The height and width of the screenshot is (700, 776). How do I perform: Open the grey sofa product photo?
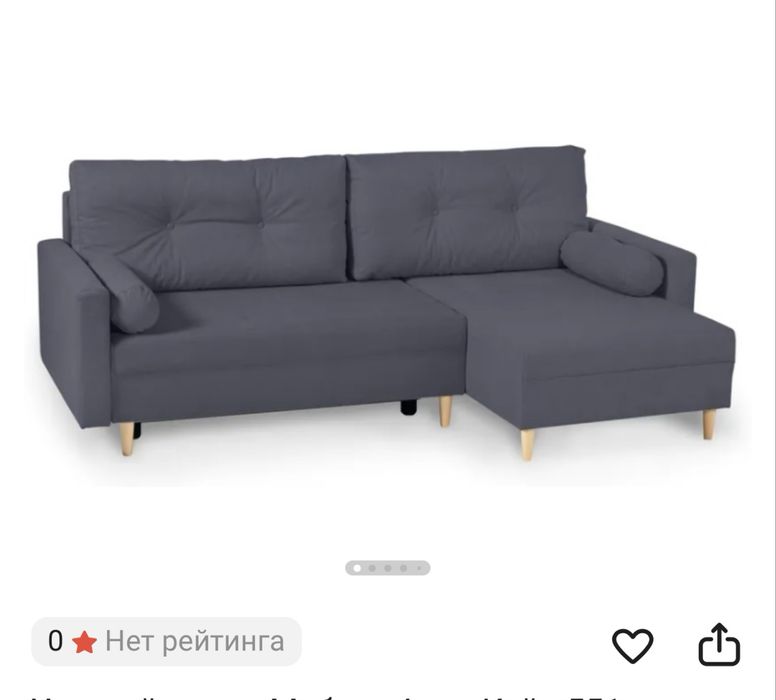(388, 300)
